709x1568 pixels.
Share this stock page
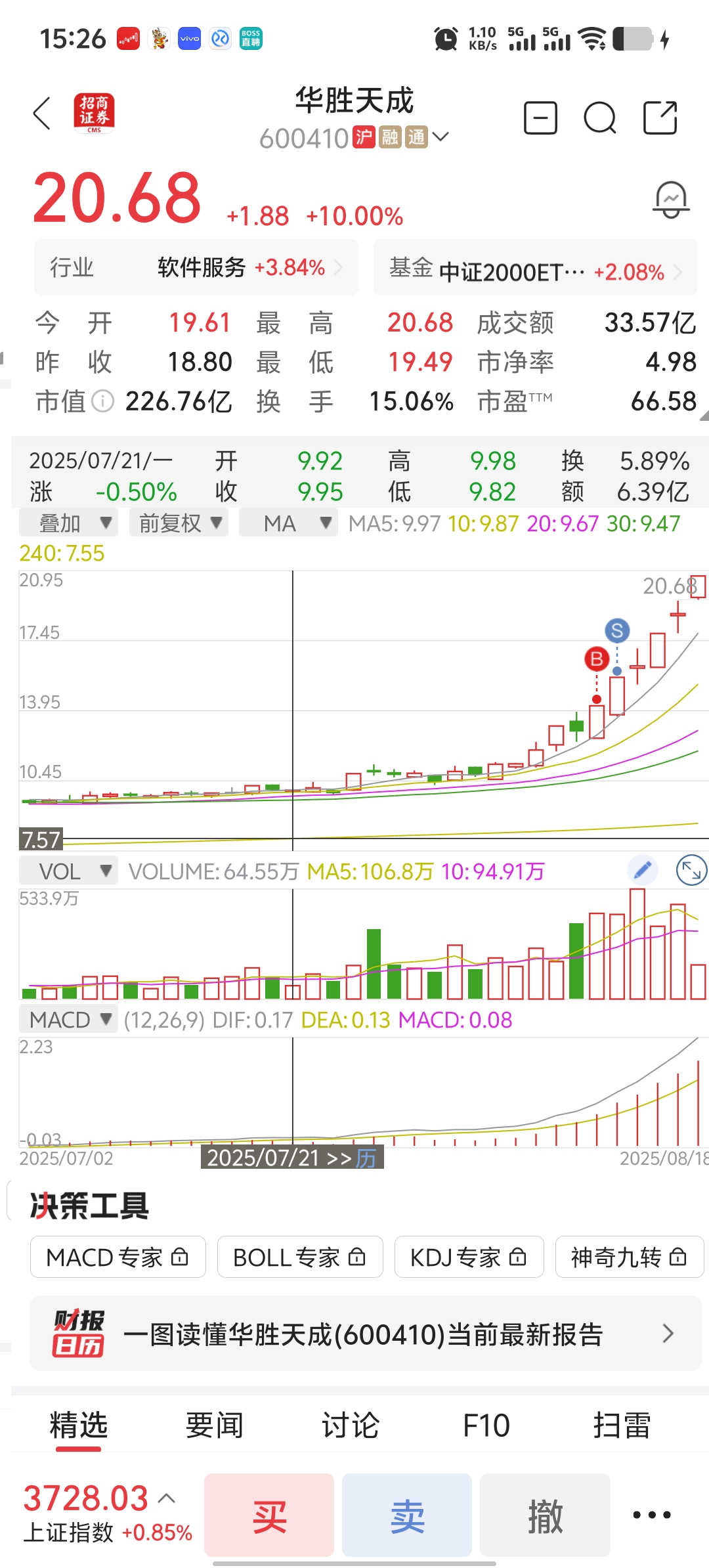click(660, 118)
